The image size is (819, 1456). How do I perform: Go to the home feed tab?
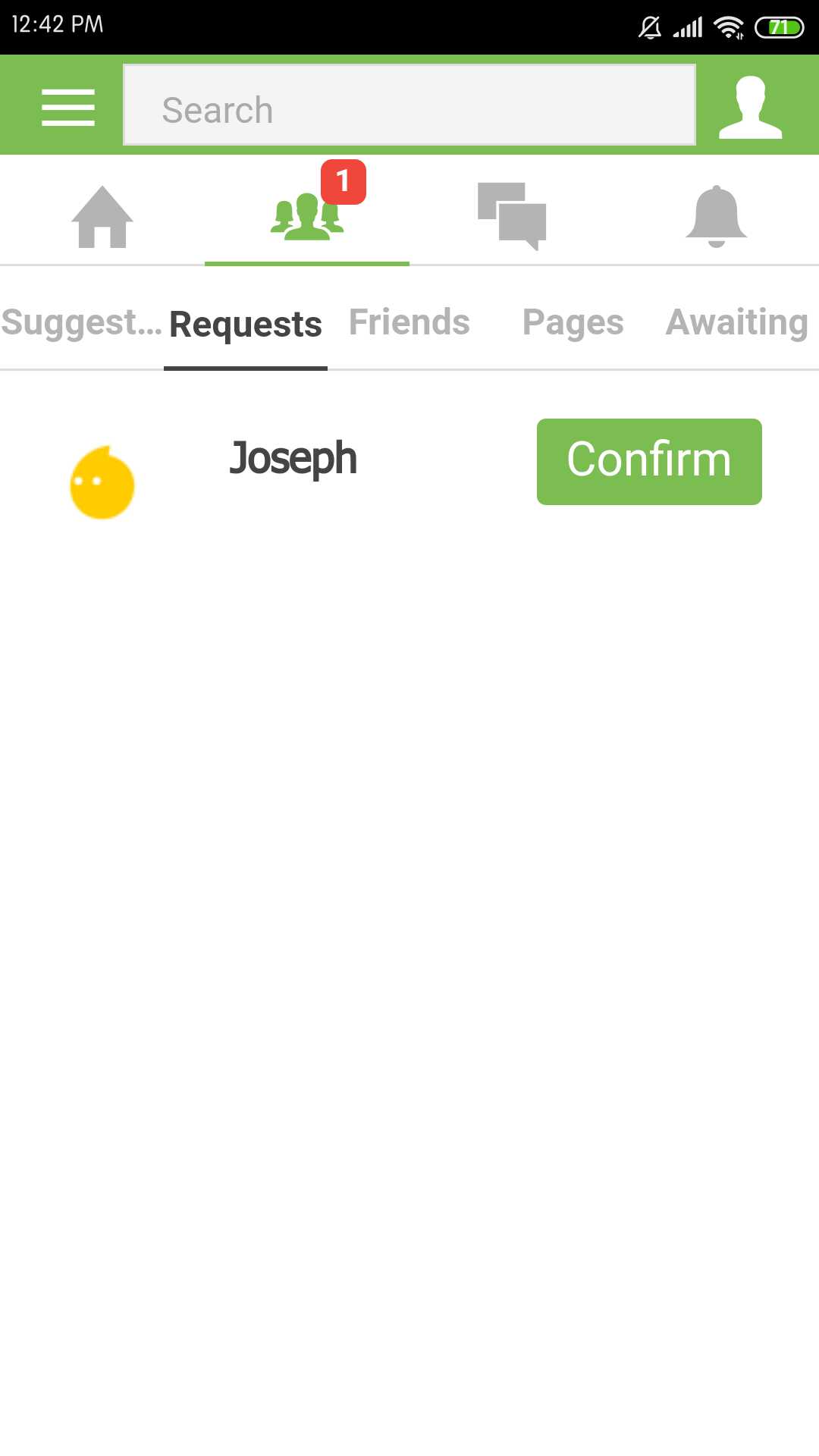102,216
